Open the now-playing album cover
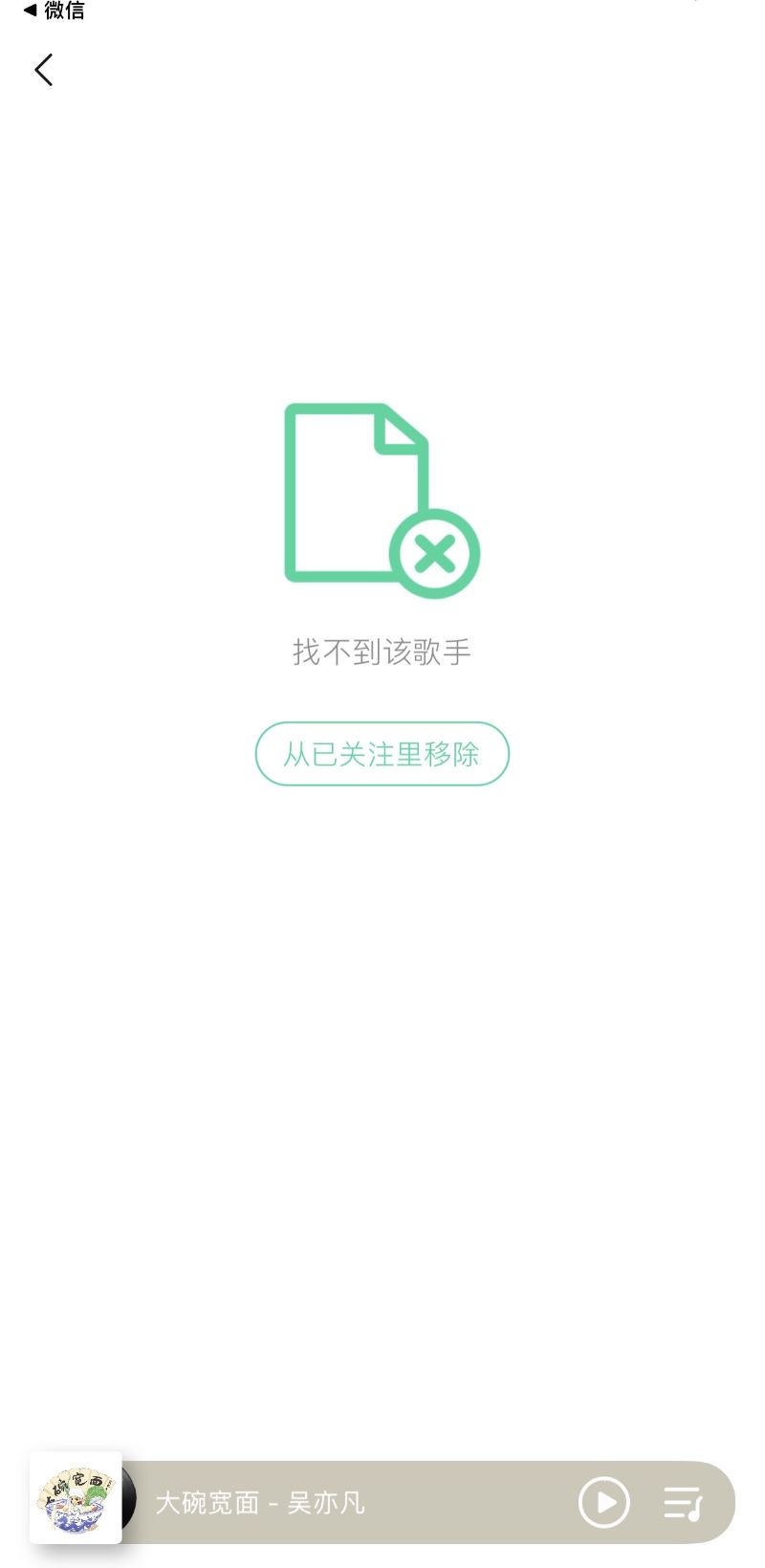 click(76, 1498)
